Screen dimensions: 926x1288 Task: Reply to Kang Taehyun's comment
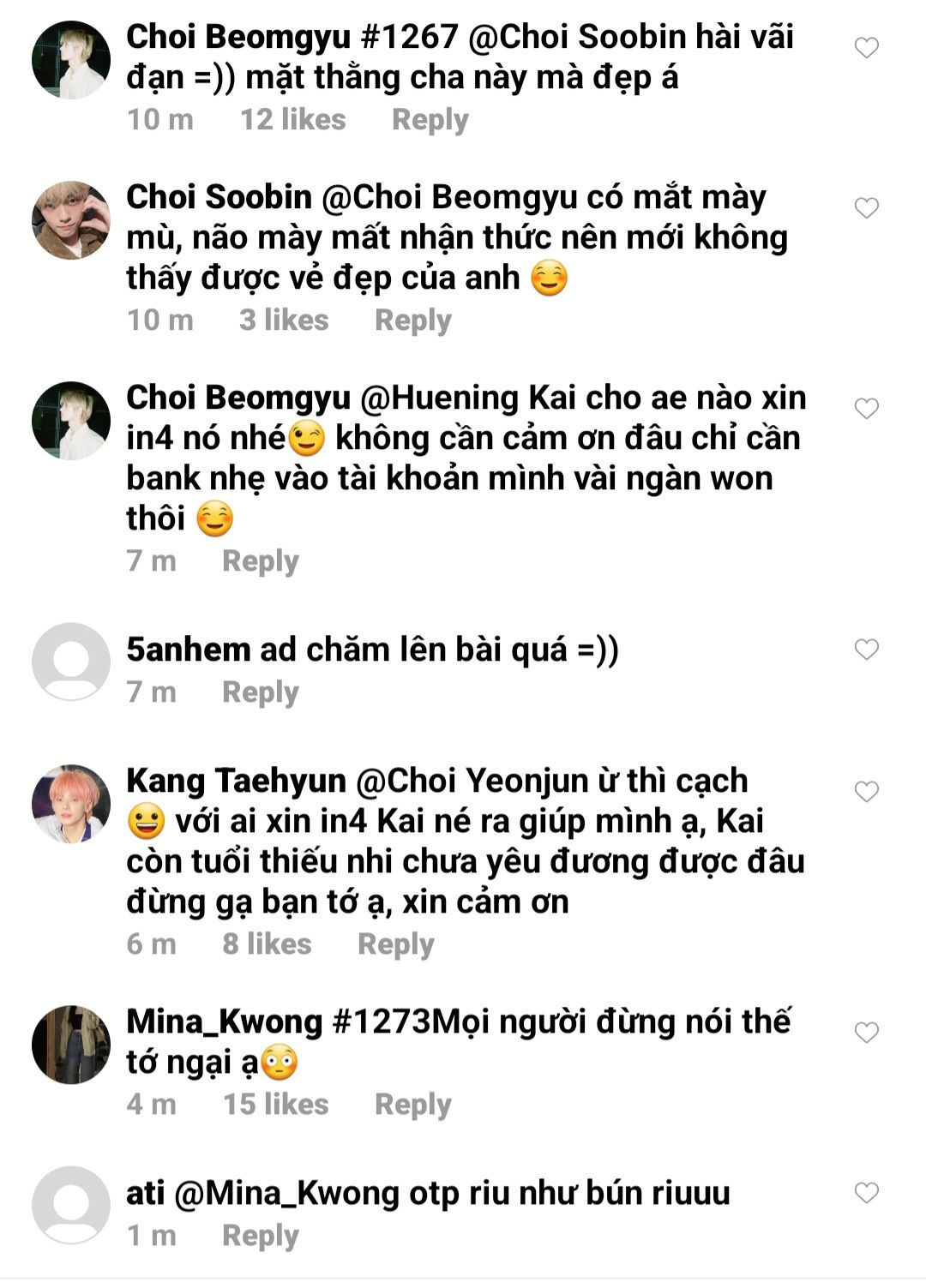(395, 944)
